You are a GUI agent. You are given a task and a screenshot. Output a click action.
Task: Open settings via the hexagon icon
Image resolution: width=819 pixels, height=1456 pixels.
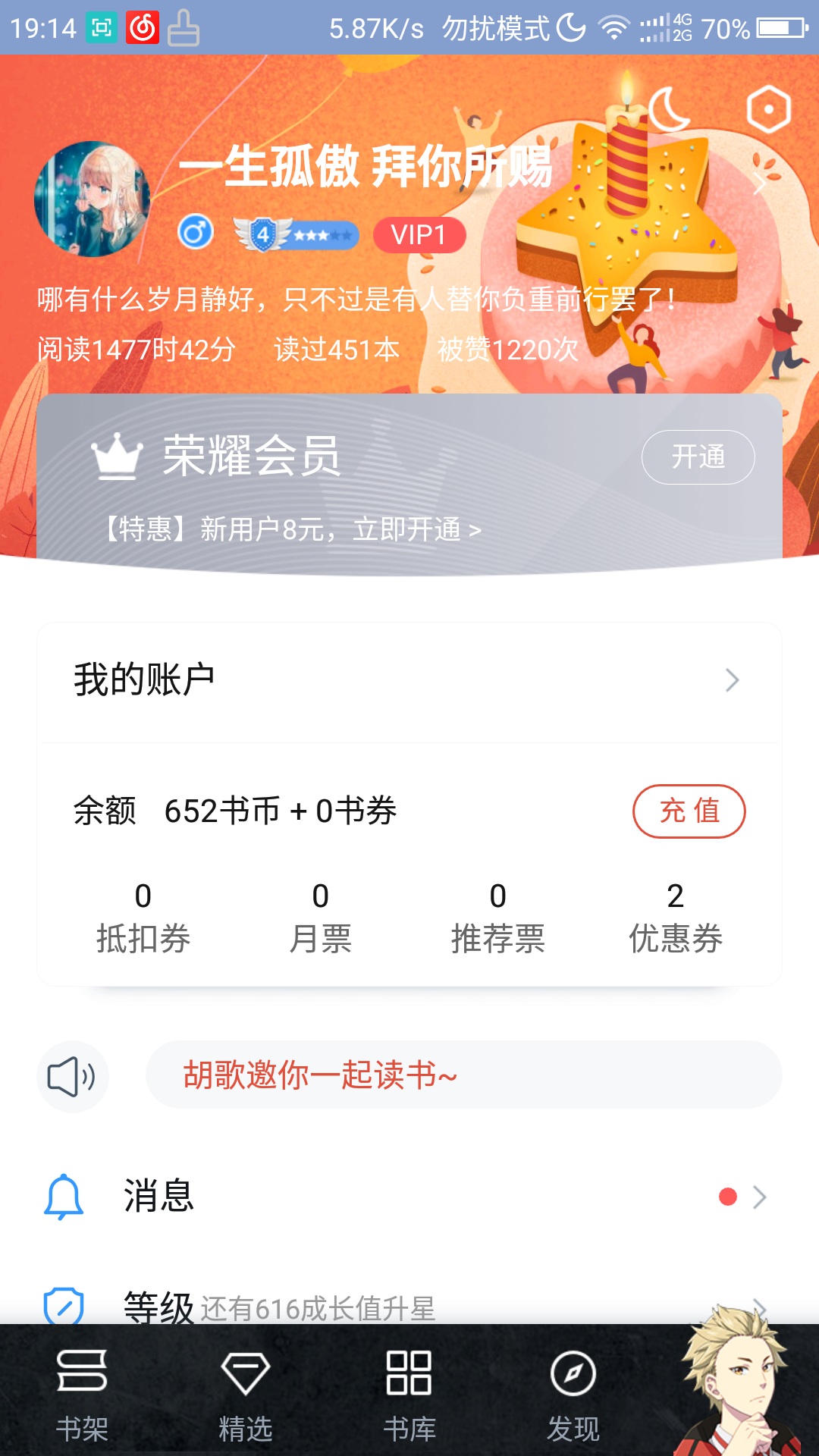click(768, 111)
